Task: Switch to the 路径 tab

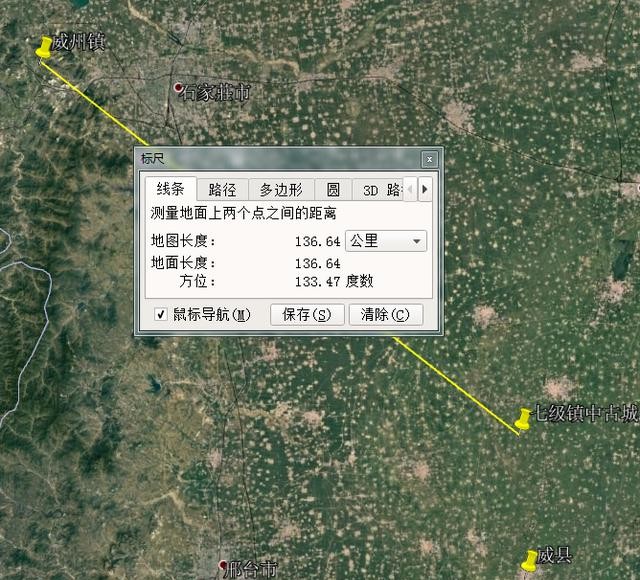Action: pyautogui.click(x=222, y=189)
